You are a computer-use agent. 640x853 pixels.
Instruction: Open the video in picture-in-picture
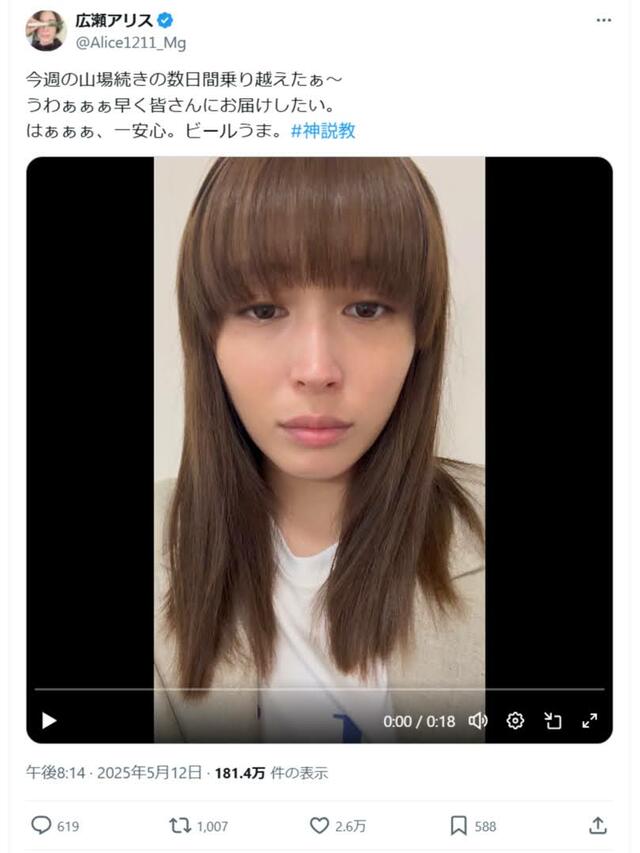click(553, 720)
